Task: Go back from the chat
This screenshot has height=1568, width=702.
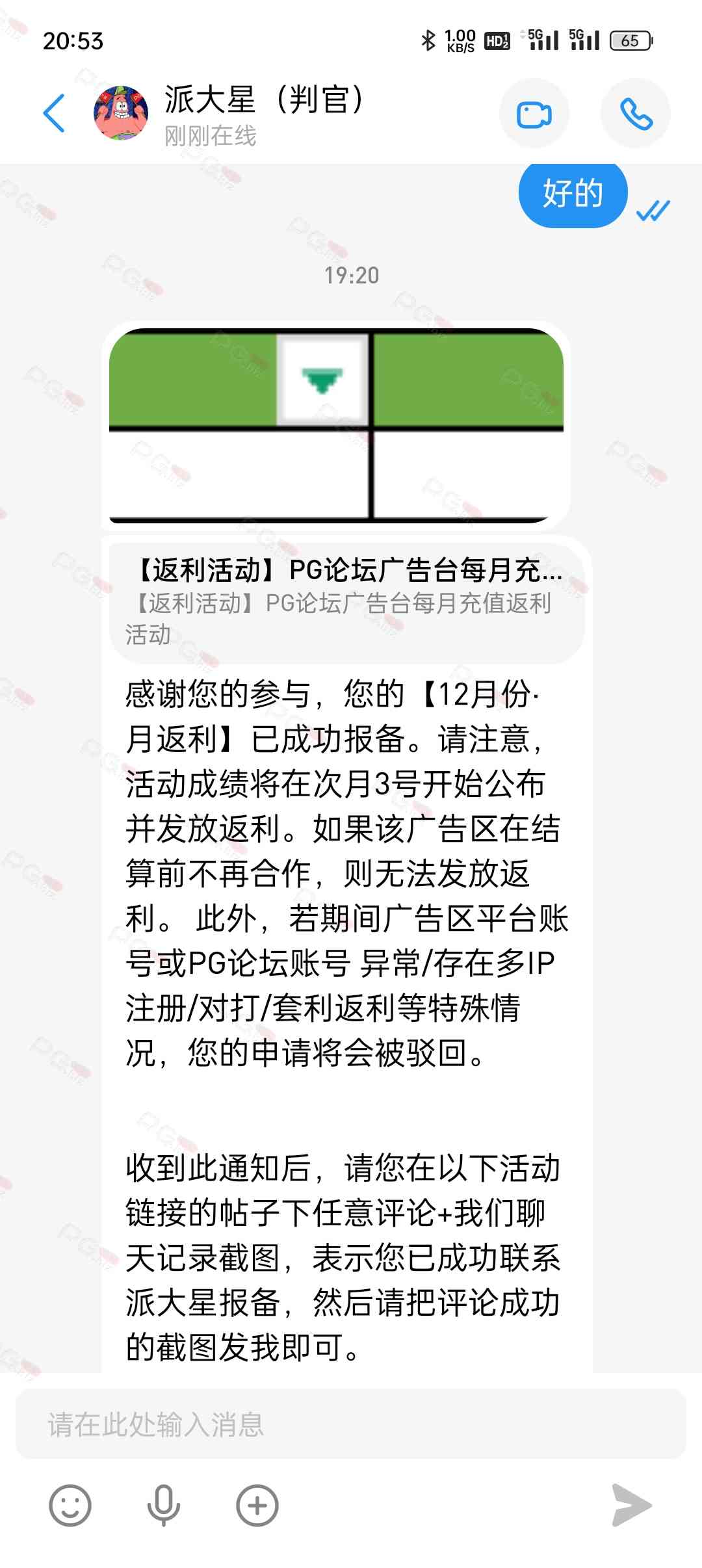Action: point(55,113)
